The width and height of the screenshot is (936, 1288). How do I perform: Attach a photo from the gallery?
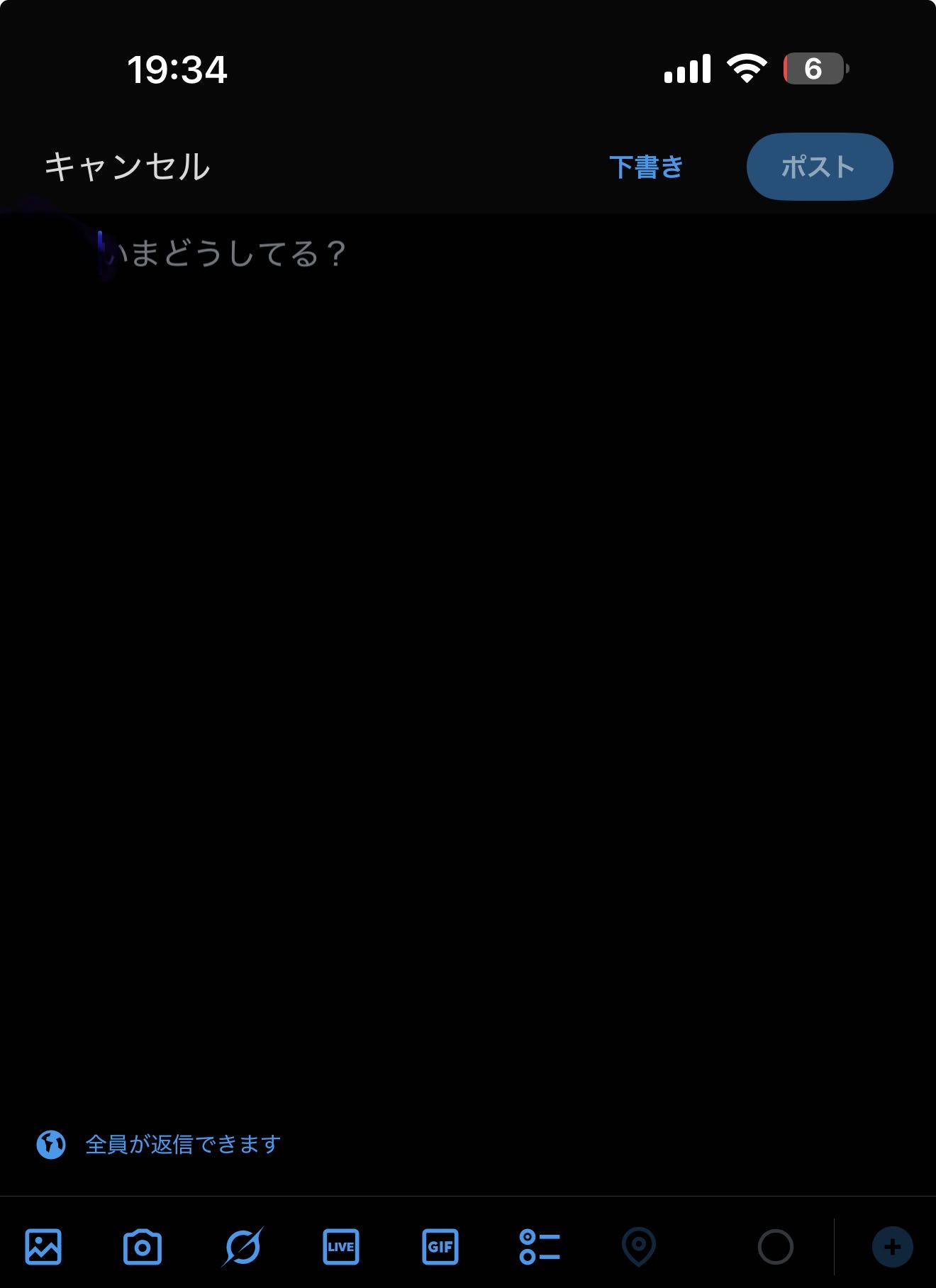click(43, 1246)
